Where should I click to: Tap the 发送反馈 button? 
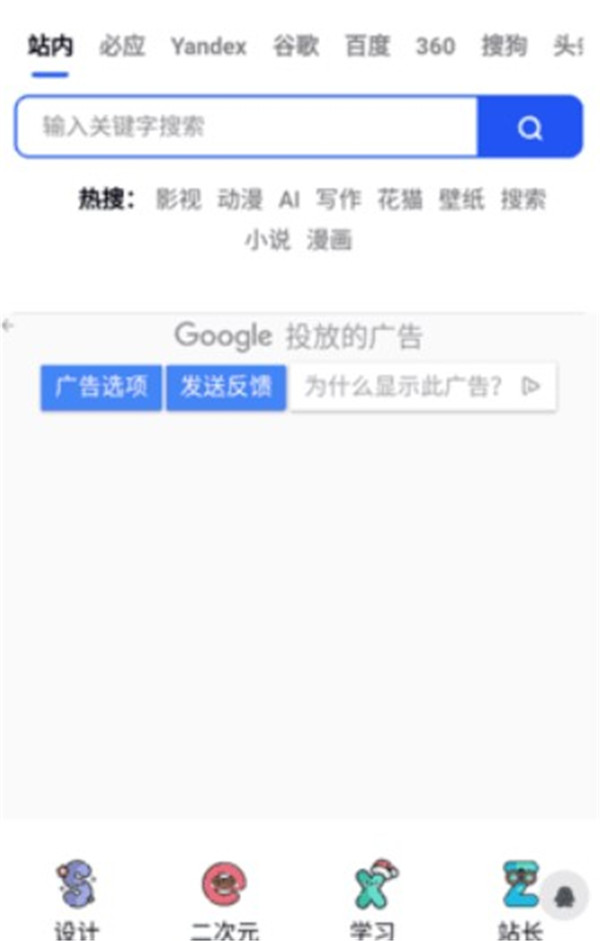pos(226,387)
